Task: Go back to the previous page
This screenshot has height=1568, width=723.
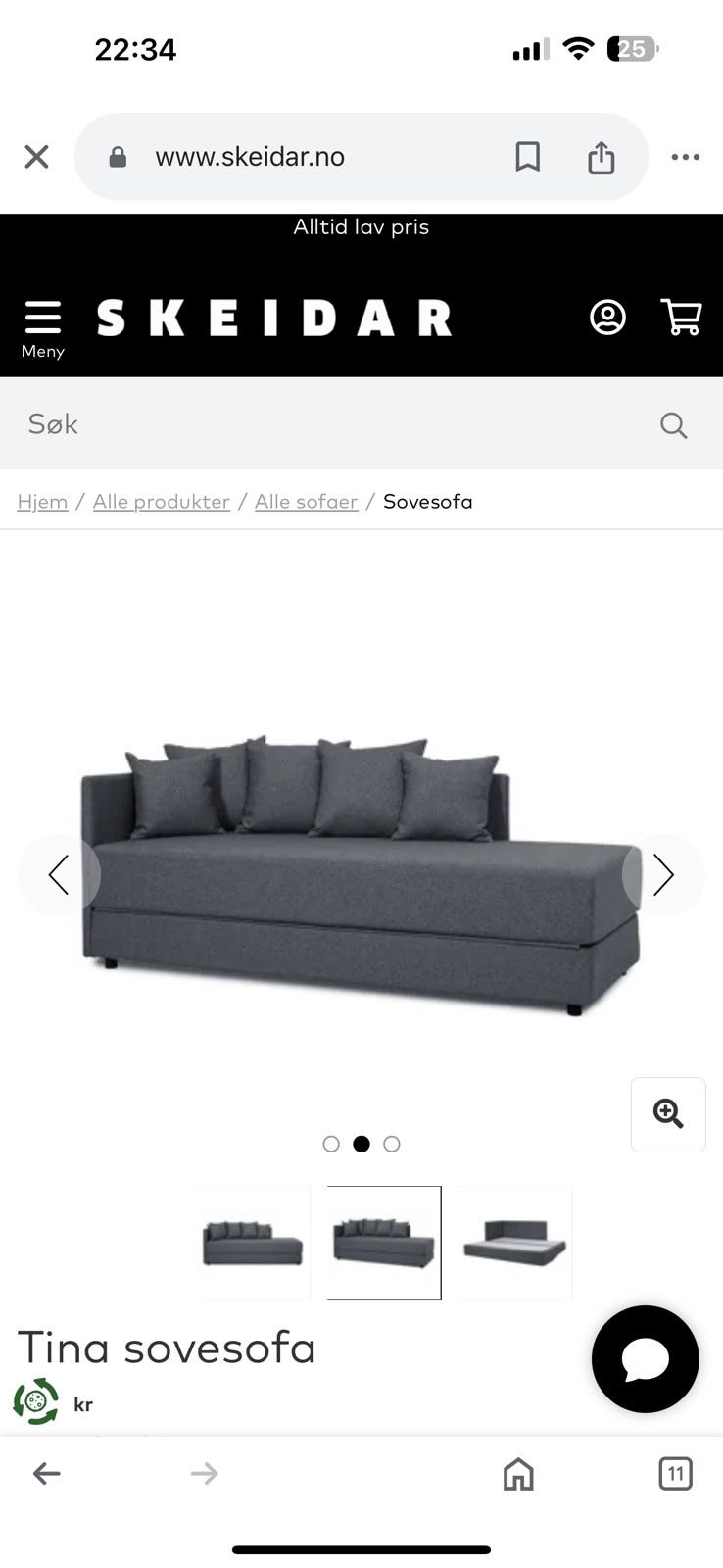Action: pos(46,1473)
